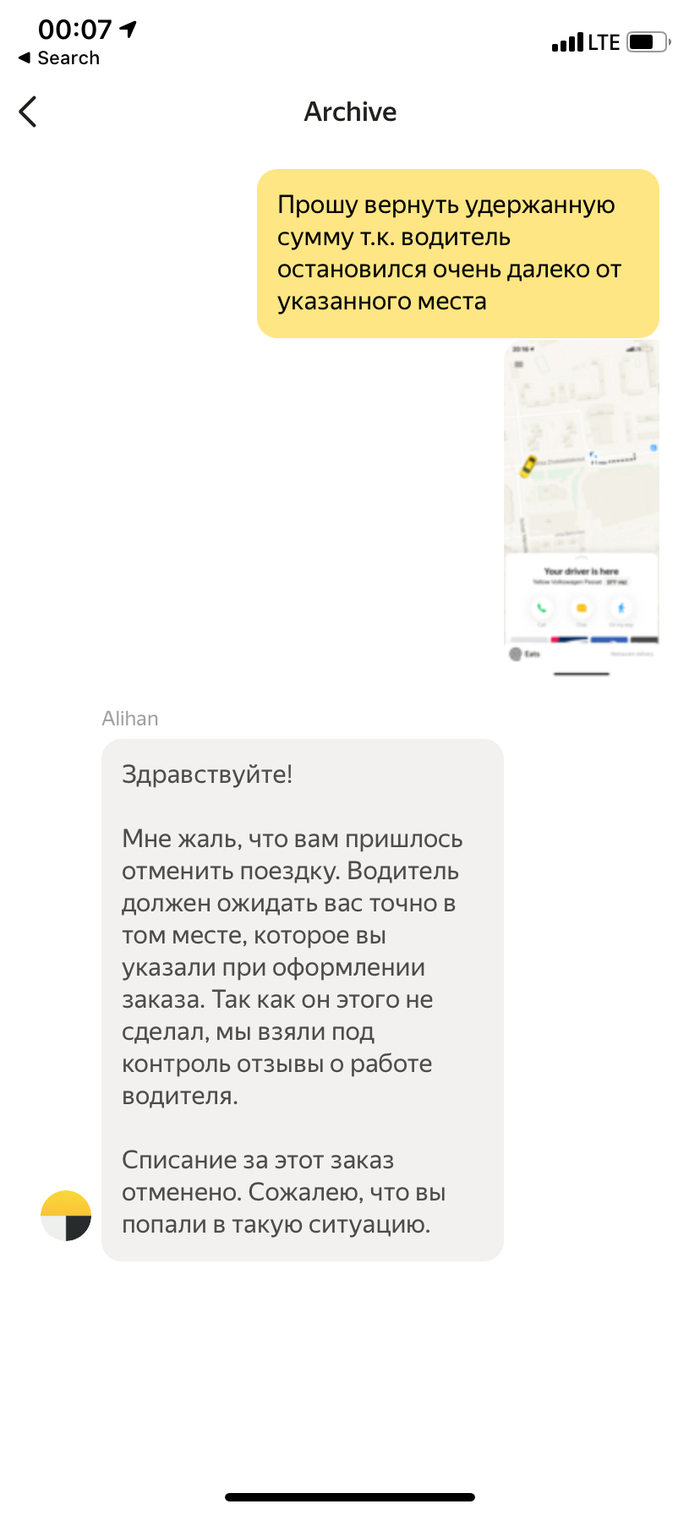Go back from the Archive chat

[28, 112]
